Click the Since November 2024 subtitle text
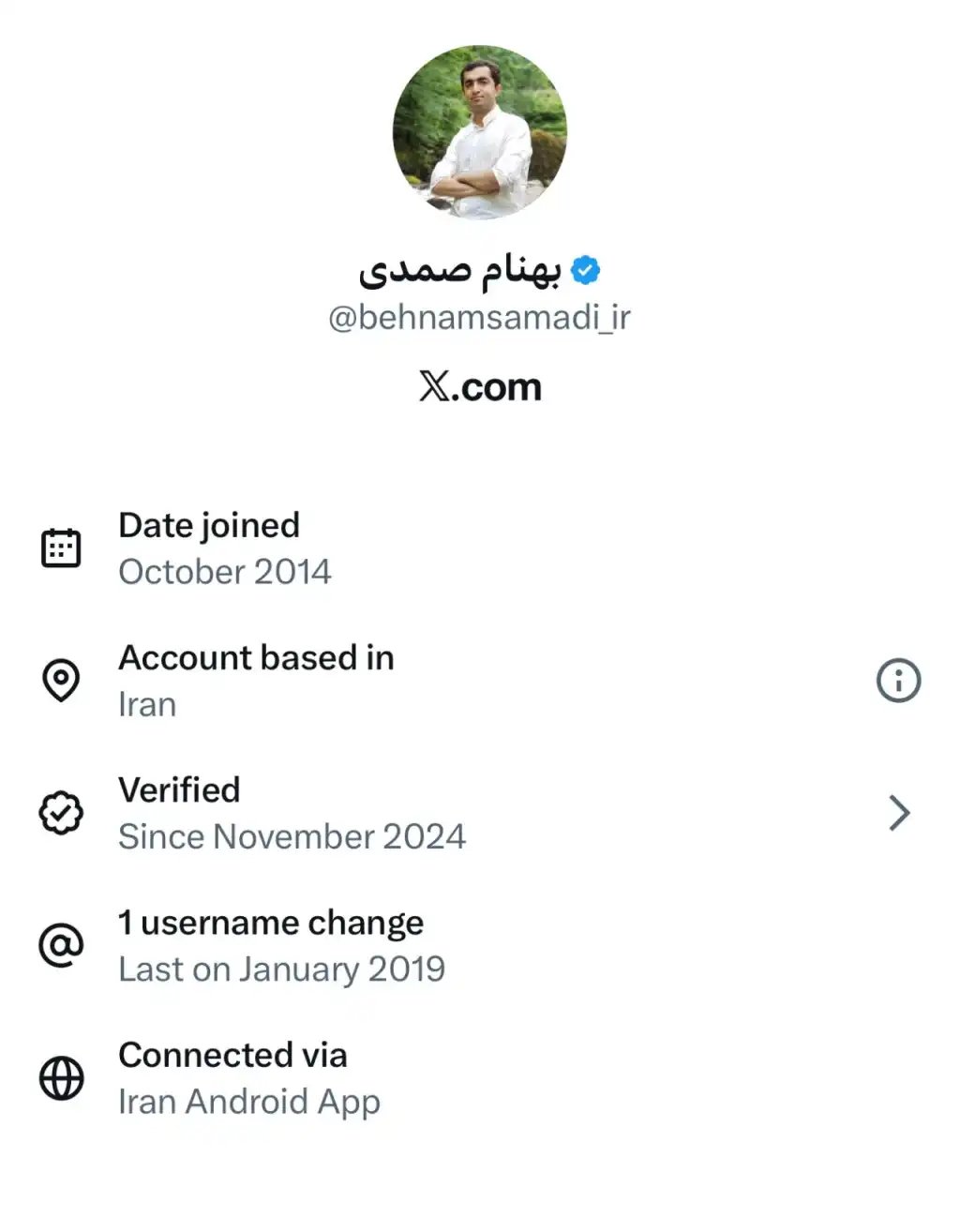This screenshot has height=1232, width=960. (291, 836)
